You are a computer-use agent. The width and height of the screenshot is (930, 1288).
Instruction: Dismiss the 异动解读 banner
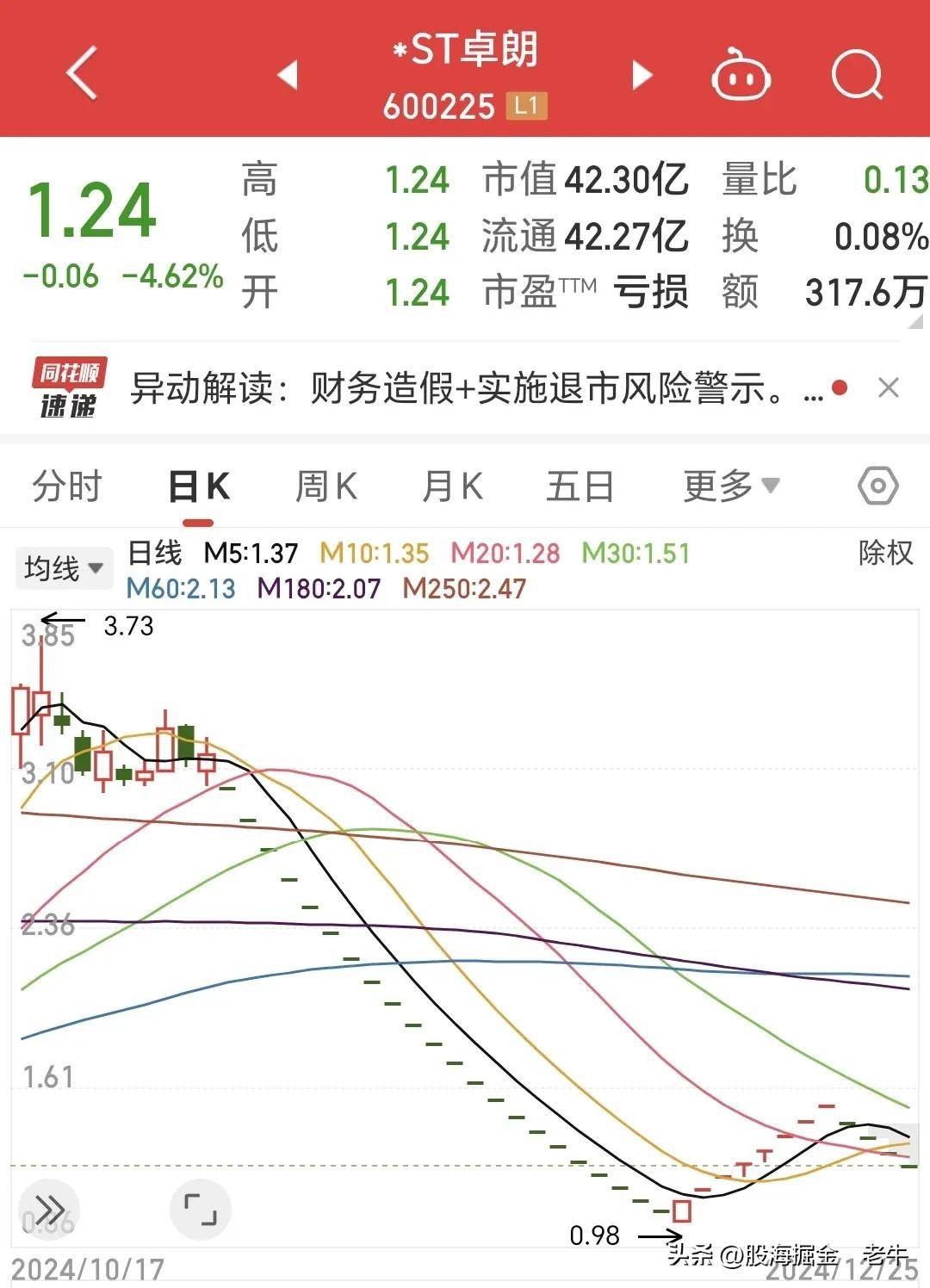[889, 388]
